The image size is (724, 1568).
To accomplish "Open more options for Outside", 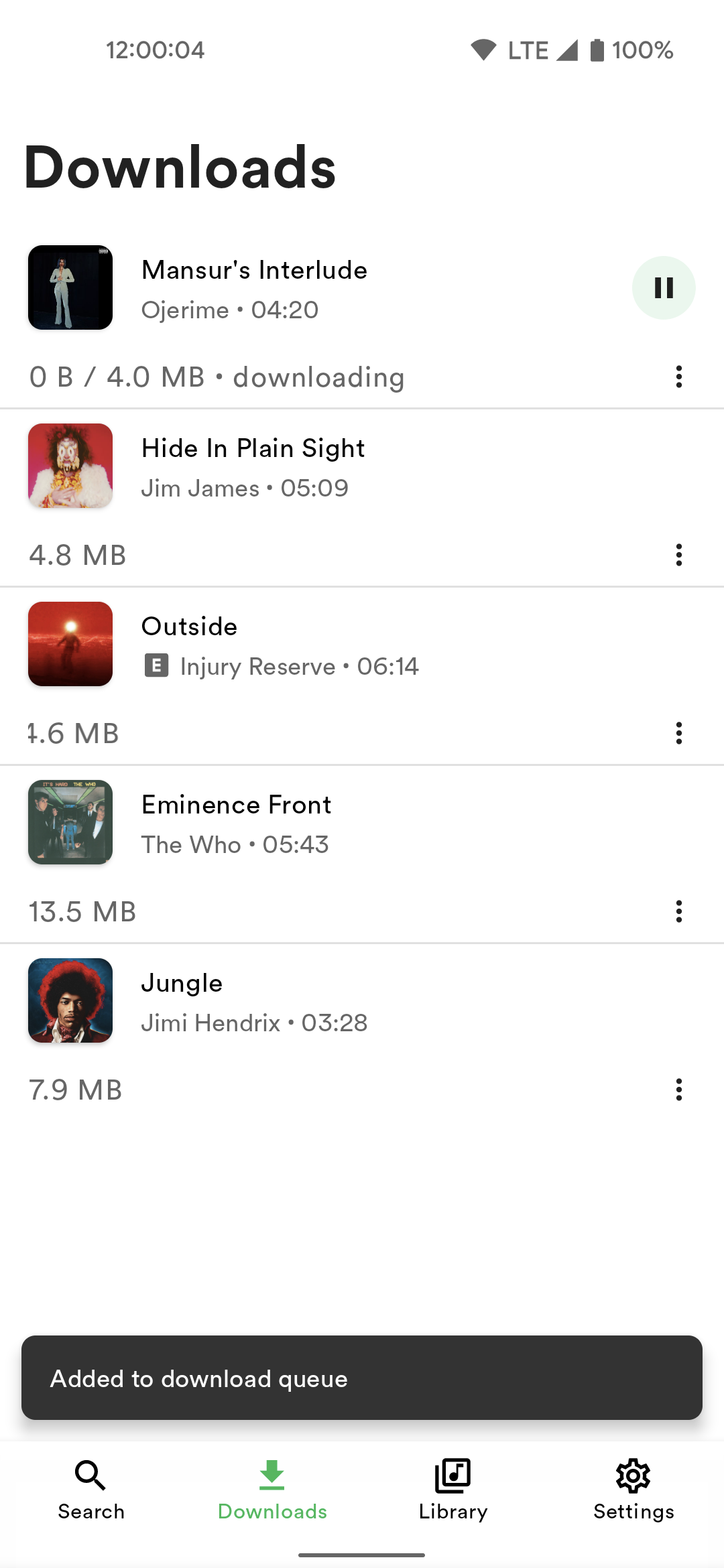I will (678, 733).
